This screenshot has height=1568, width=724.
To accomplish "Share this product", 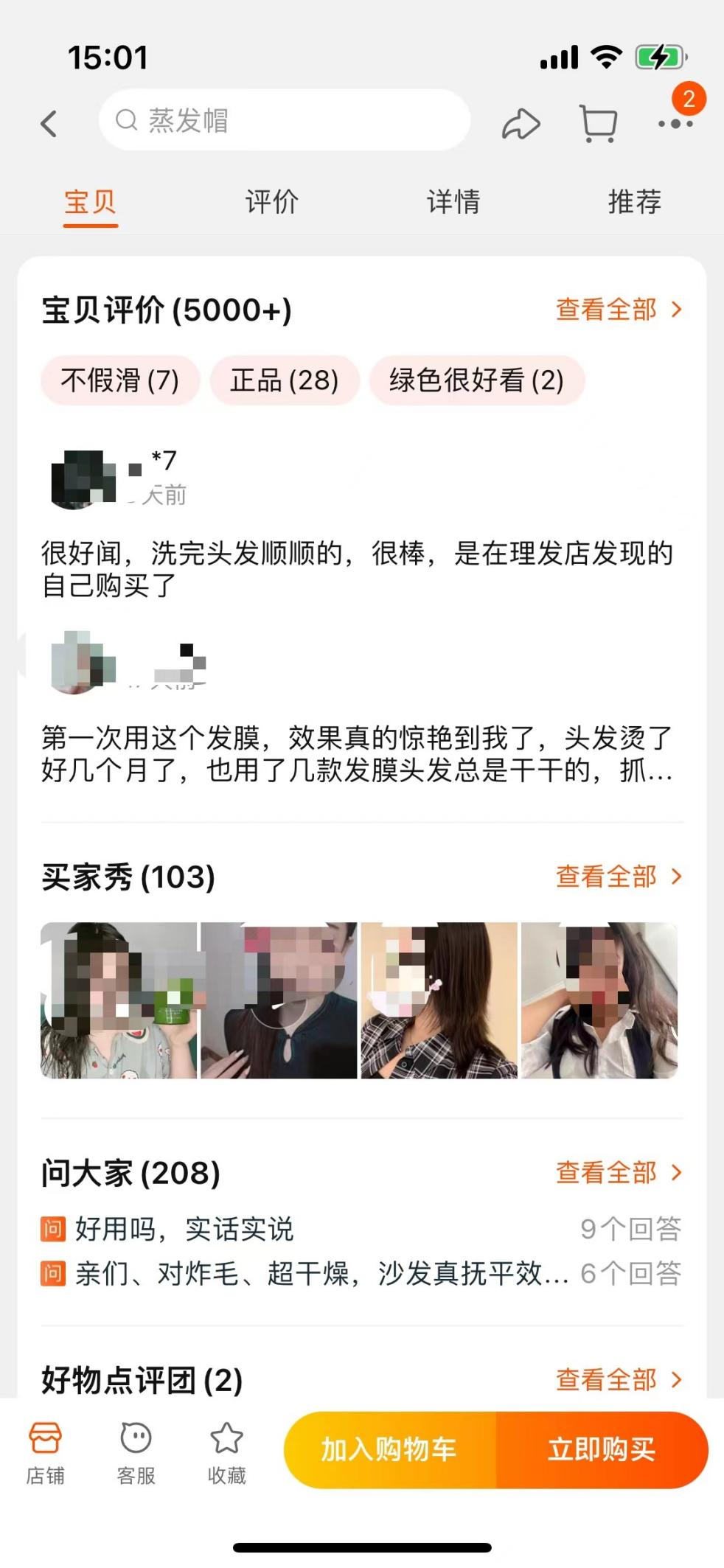I will 521,123.
